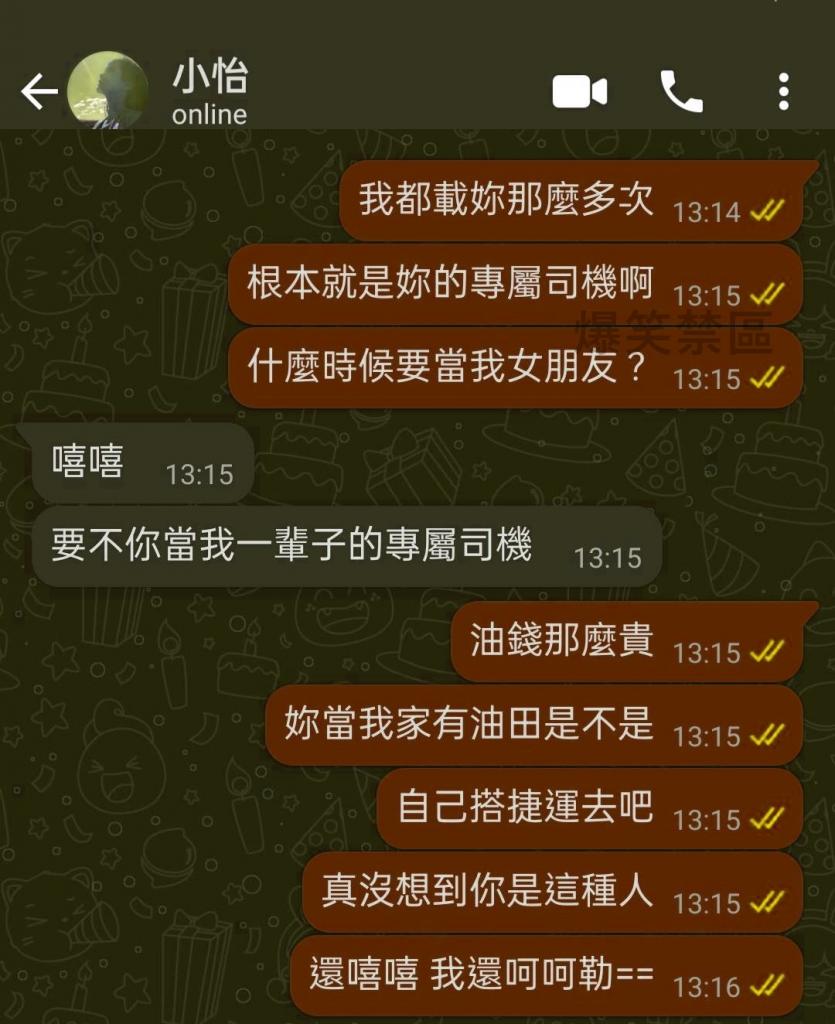Start a video call with 小怡
Viewport: 835px width, 1024px height.
point(580,92)
